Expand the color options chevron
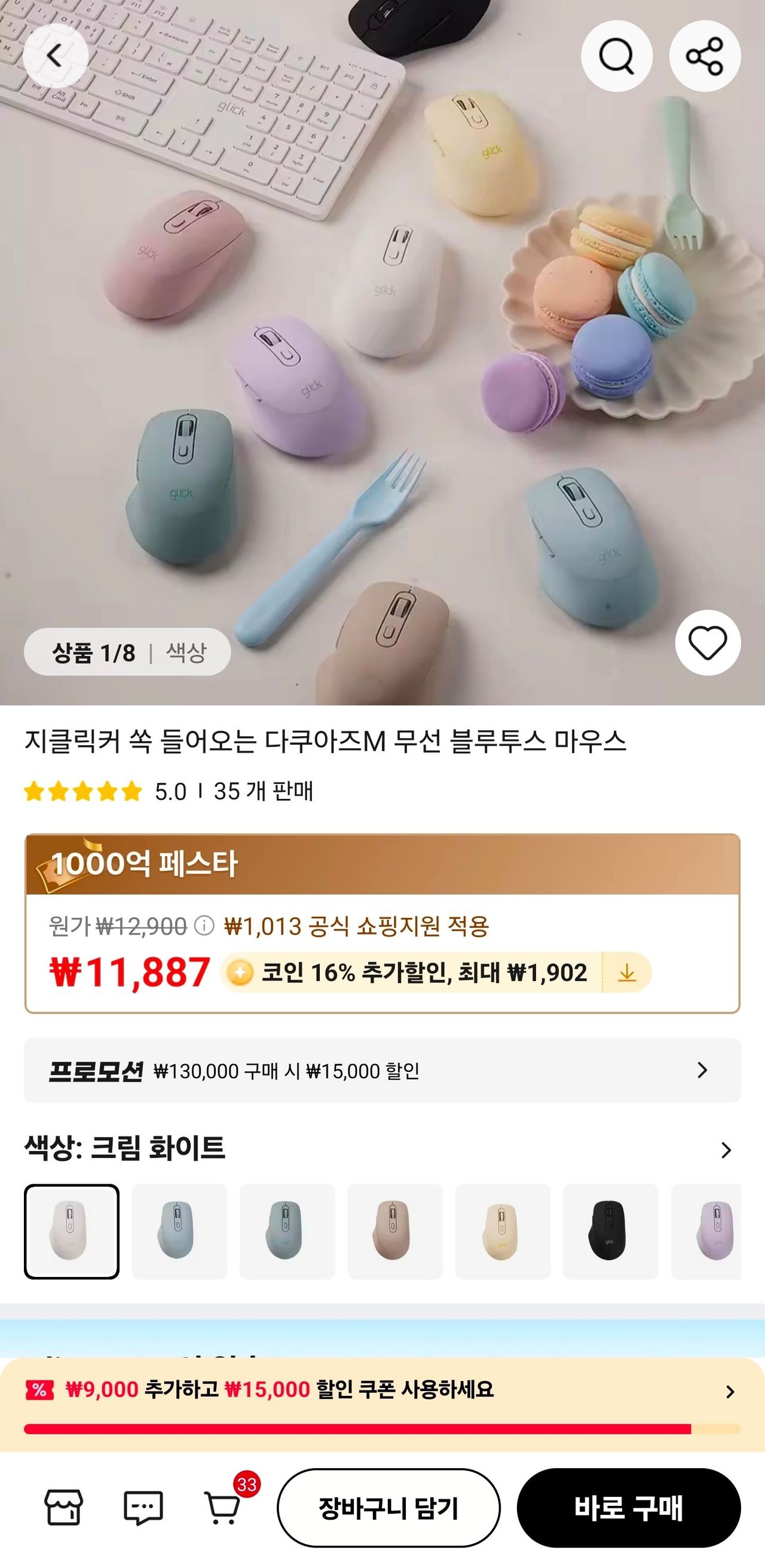 [726, 1150]
